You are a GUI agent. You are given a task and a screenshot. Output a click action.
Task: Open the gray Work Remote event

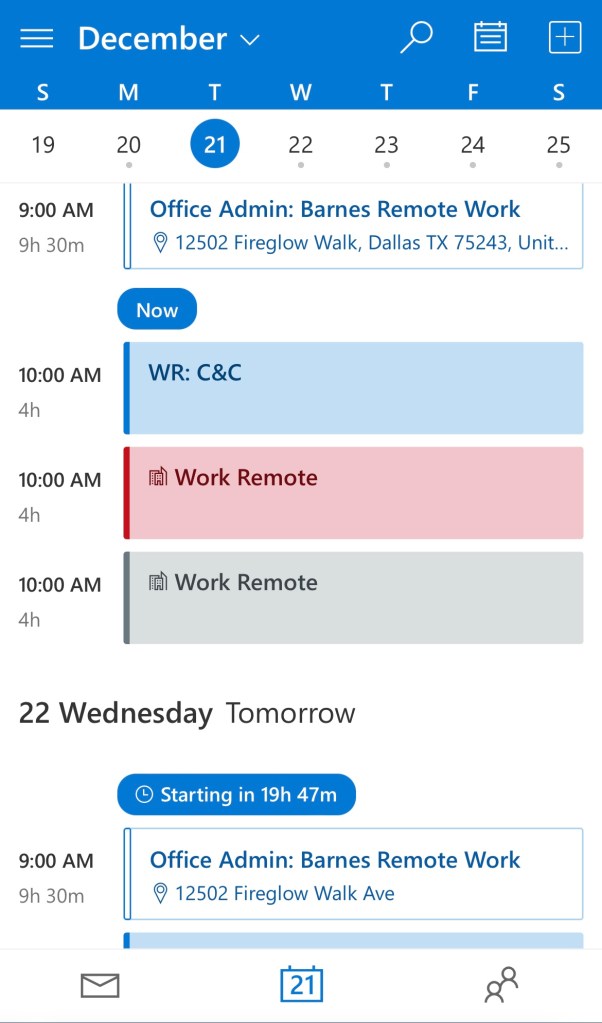tap(354, 597)
